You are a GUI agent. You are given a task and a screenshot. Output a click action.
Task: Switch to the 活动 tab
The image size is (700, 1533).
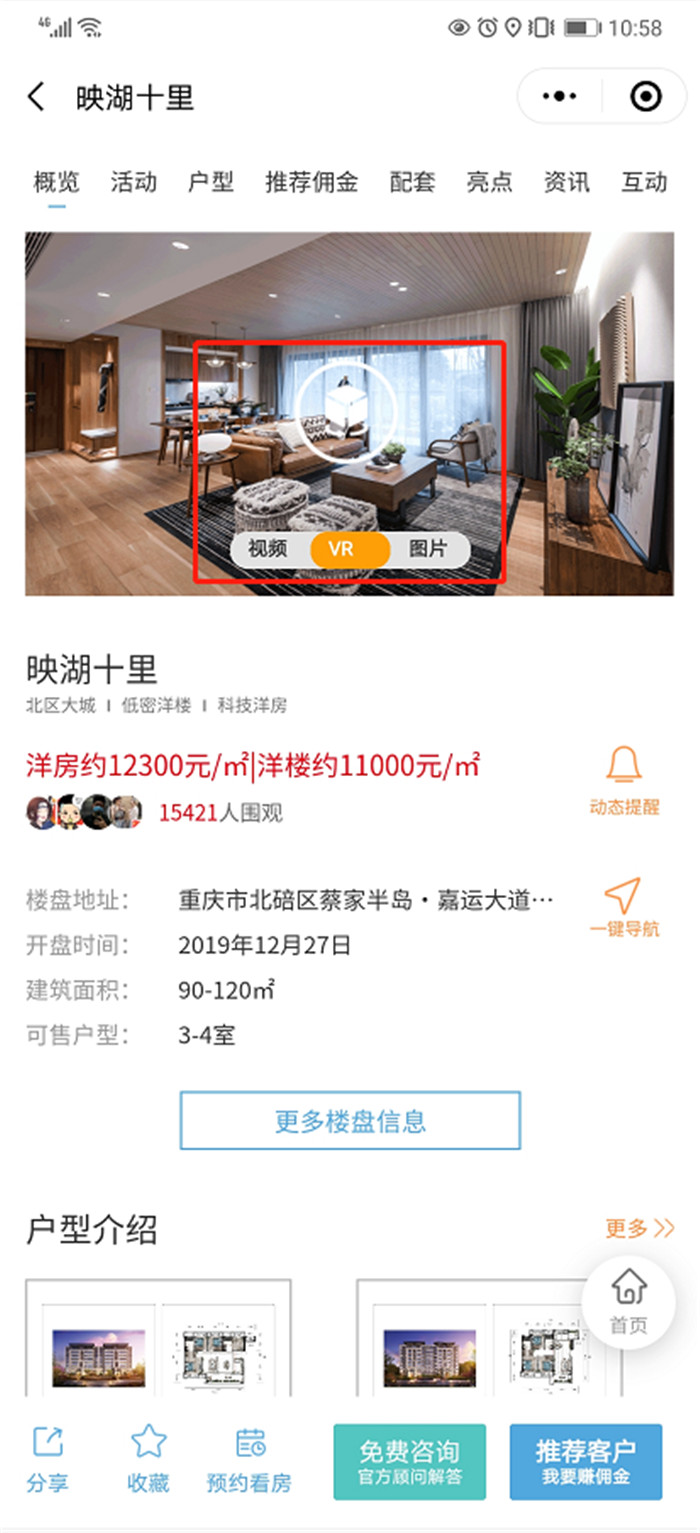pyautogui.click(x=133, y=182)
